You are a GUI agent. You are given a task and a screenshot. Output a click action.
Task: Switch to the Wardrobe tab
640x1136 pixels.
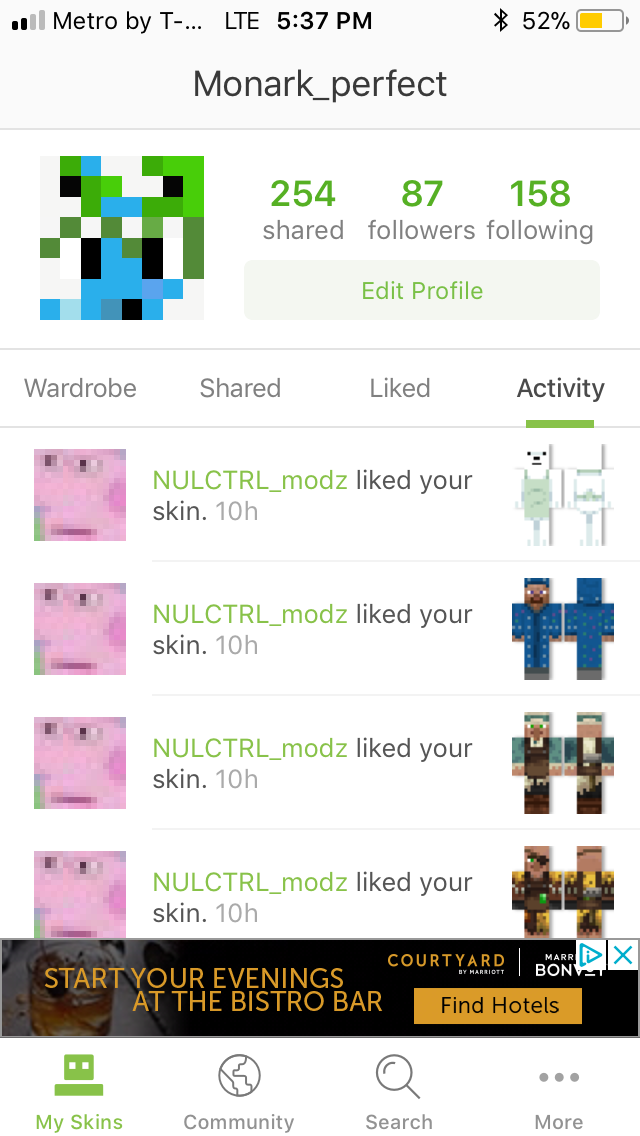pyautogui.click(x=80, y=388)
